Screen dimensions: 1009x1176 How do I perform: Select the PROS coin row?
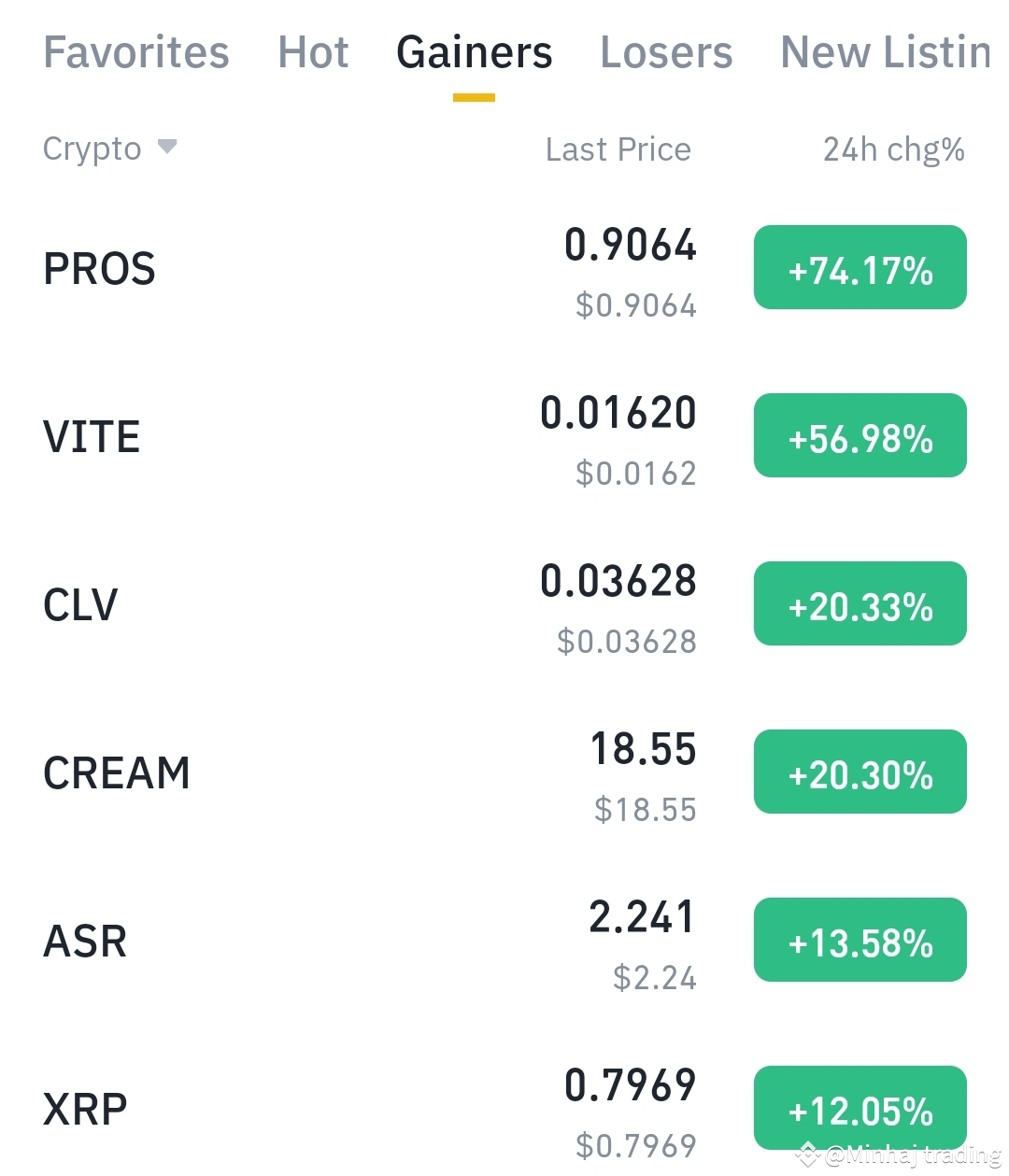click(x=99, y=268)
